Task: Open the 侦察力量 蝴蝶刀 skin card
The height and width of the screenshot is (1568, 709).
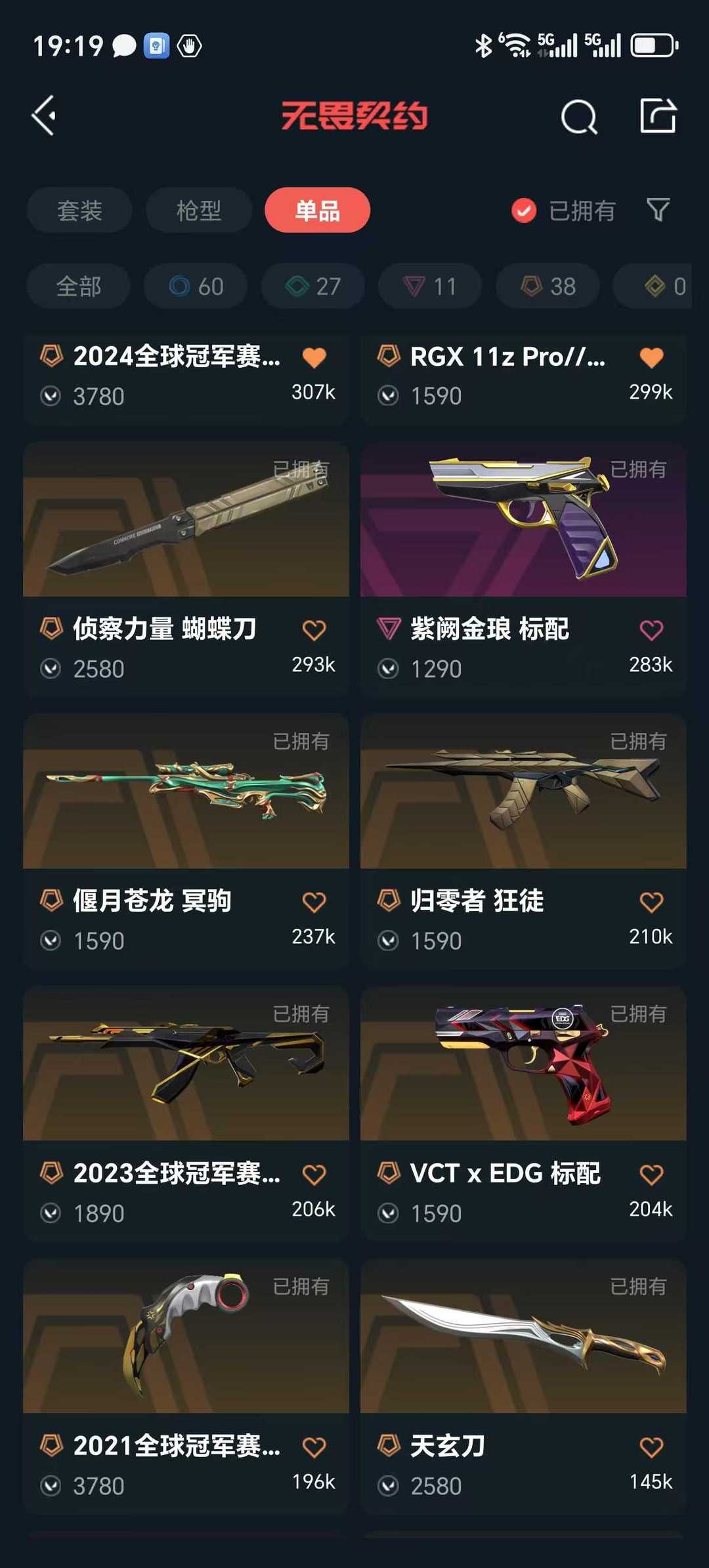Action: tap(186, 568)
